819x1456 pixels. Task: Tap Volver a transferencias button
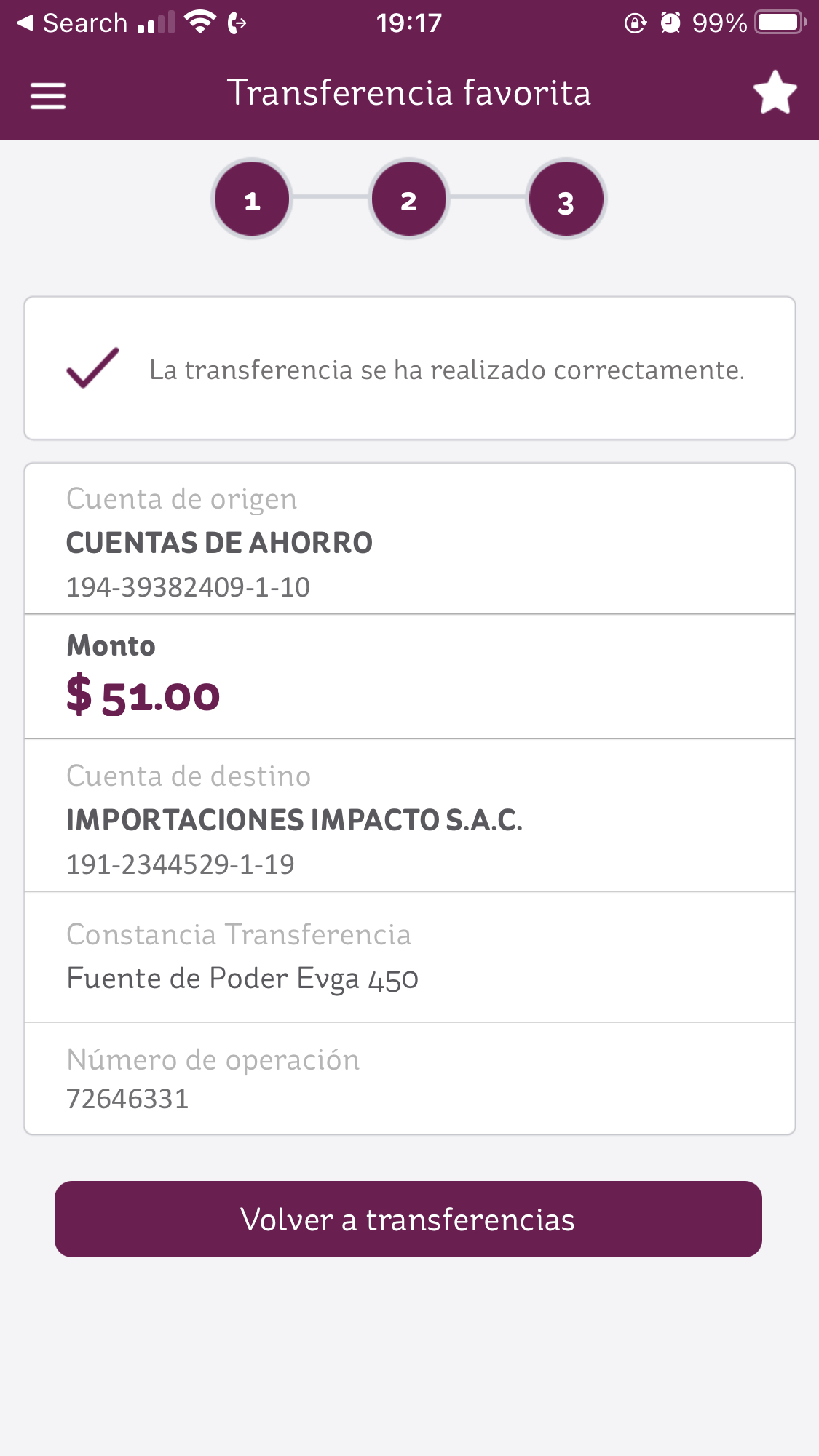(408, 1219)
